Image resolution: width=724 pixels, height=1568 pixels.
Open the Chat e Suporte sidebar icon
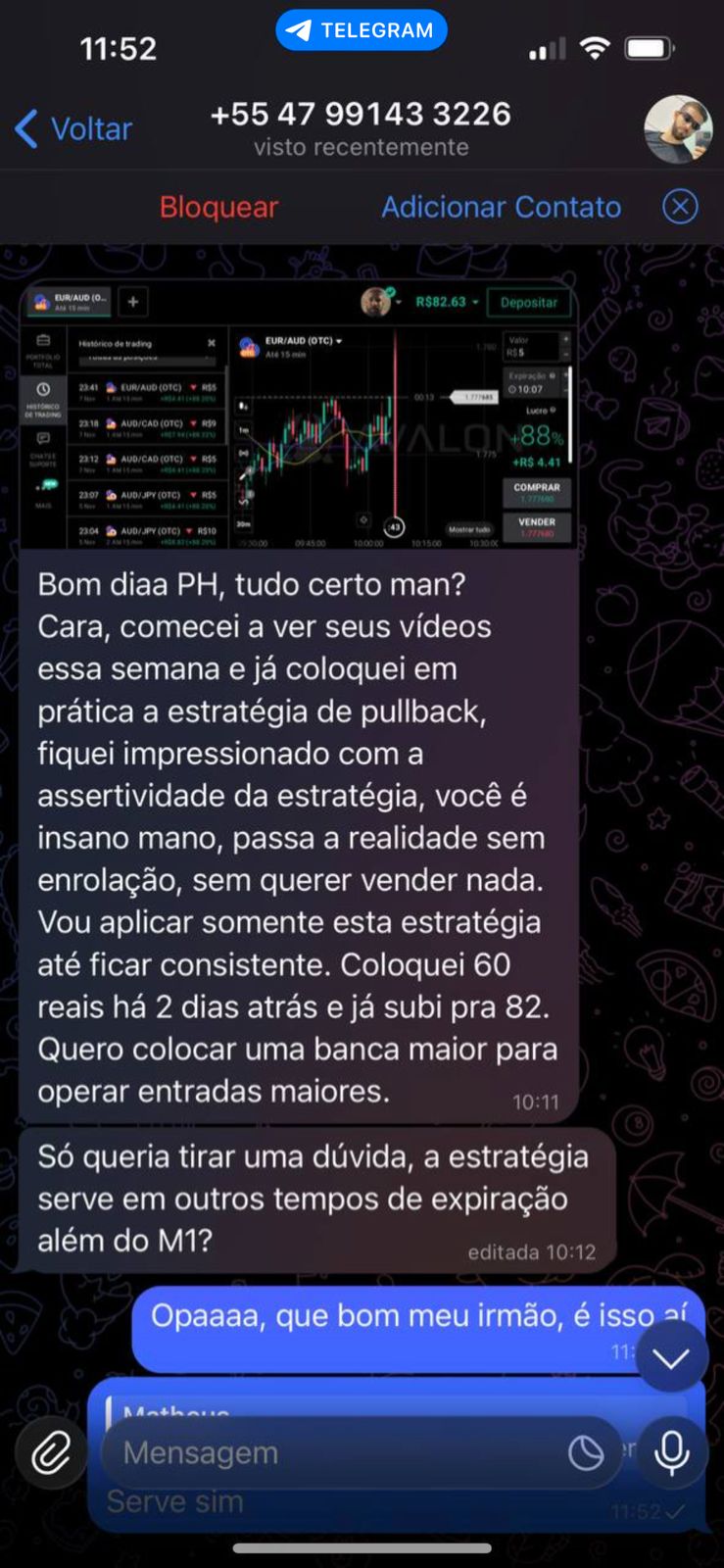[45, 435]
